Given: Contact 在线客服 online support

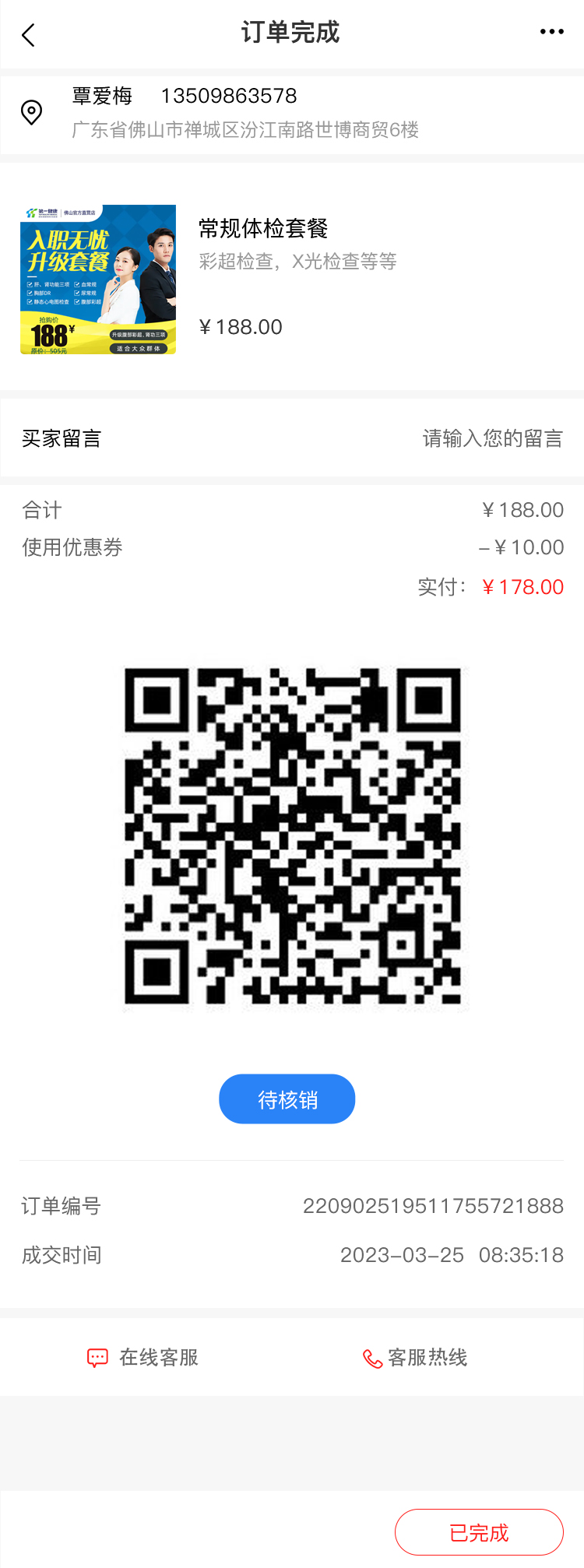Looking at the screenshot, I should coord(143,1358).
